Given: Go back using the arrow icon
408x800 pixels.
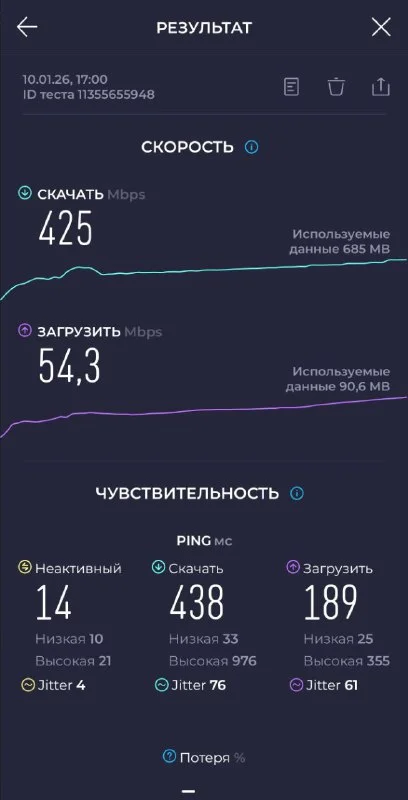Looking at the screenshot, I should 27,28.
